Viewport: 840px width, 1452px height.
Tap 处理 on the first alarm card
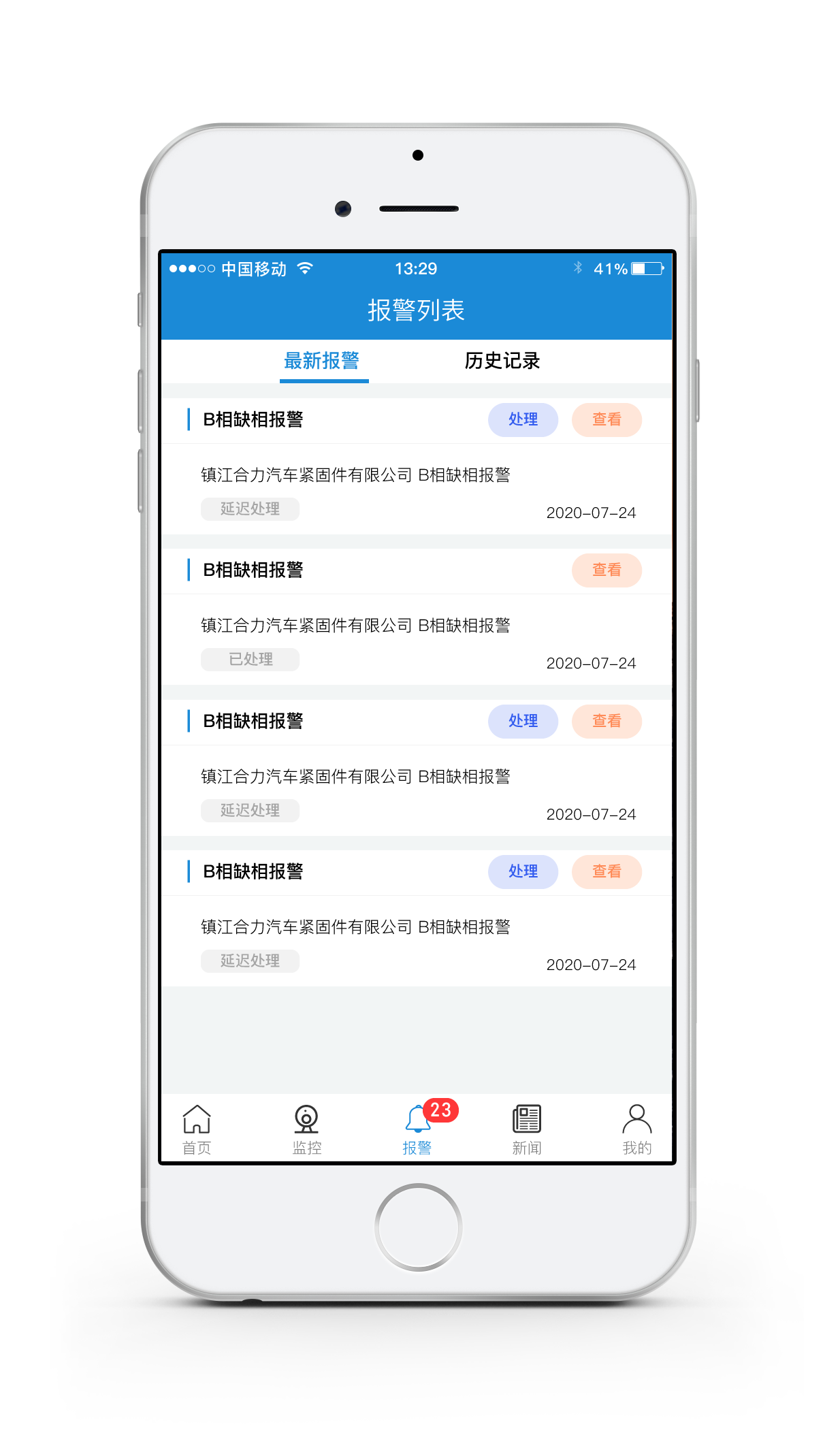point(523,419)
